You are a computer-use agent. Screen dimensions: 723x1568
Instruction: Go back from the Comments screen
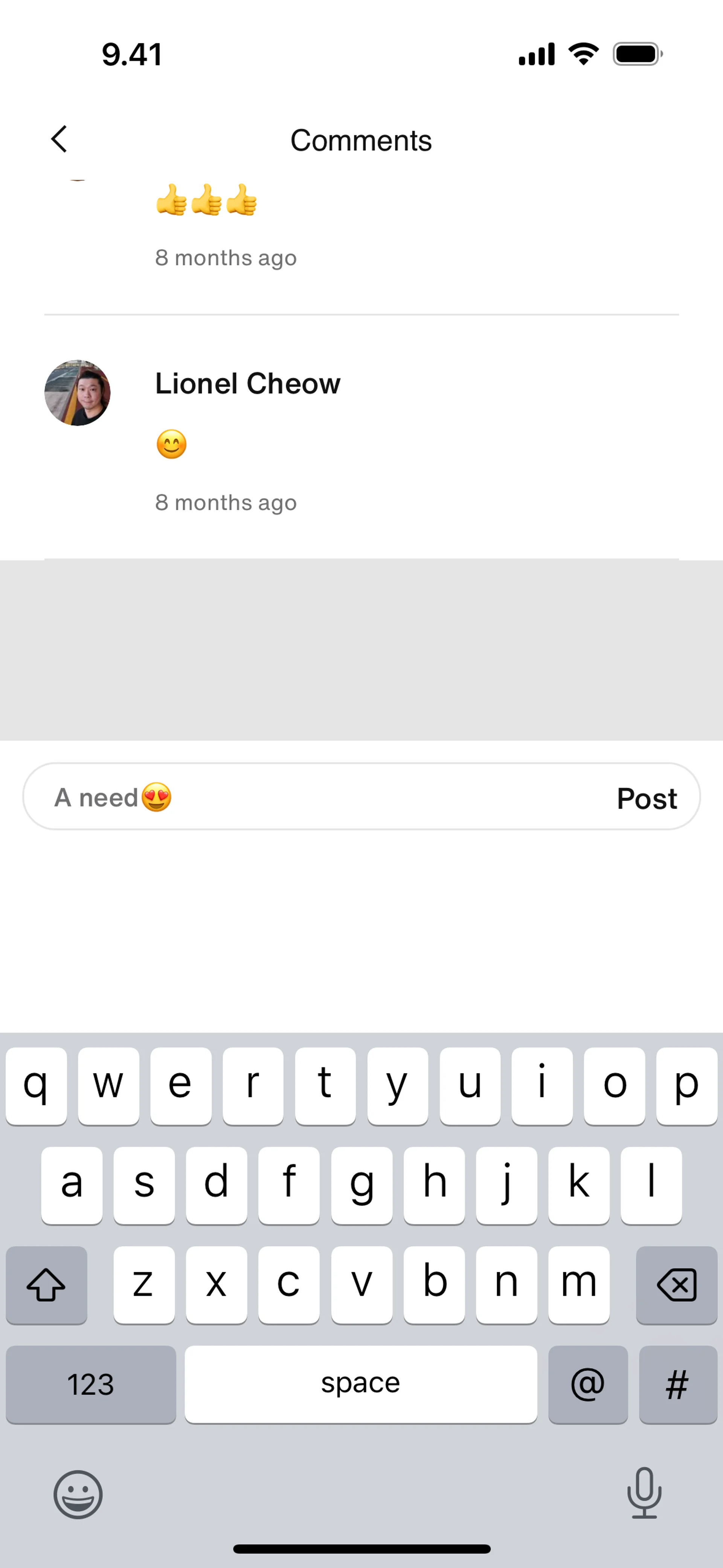59,139
